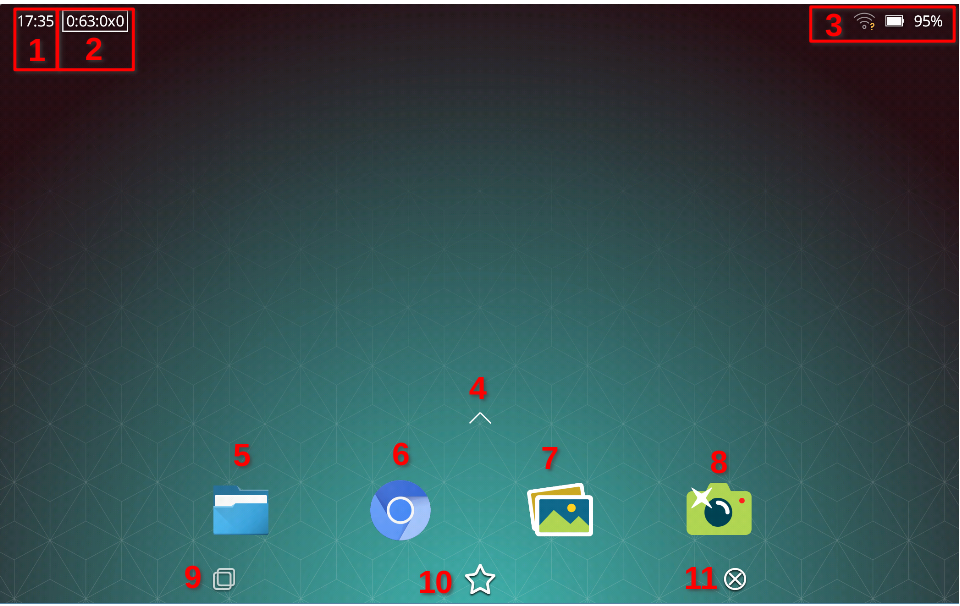Start the camera app
Image resolution: width=960 pixels, height=606 pixels.
(719, 510)
